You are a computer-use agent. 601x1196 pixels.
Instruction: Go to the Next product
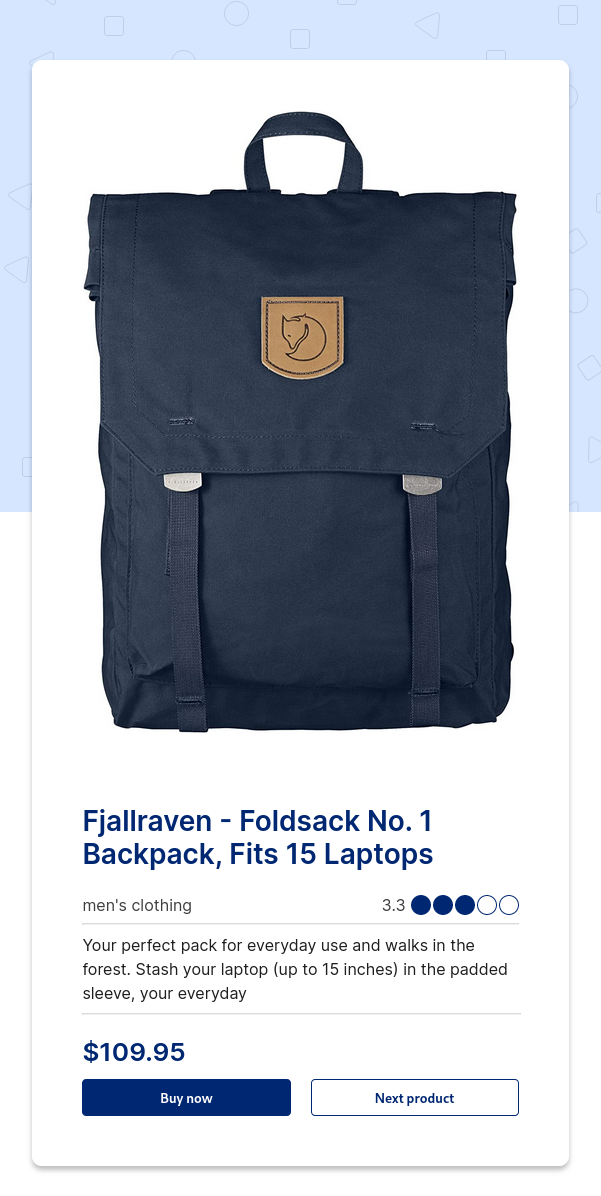click(414, 1097)
